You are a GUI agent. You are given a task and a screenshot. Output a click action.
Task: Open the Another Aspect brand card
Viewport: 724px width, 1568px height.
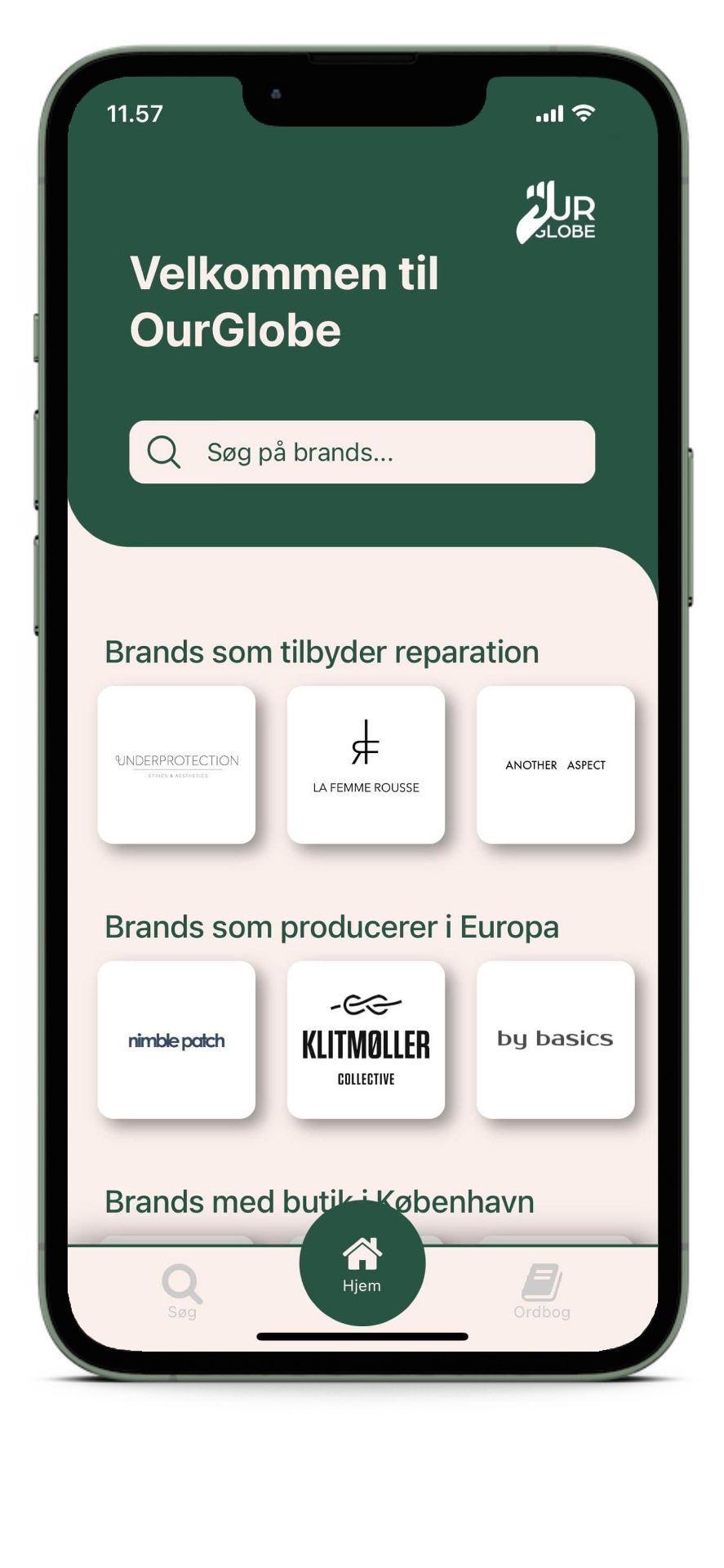point(555,764)
